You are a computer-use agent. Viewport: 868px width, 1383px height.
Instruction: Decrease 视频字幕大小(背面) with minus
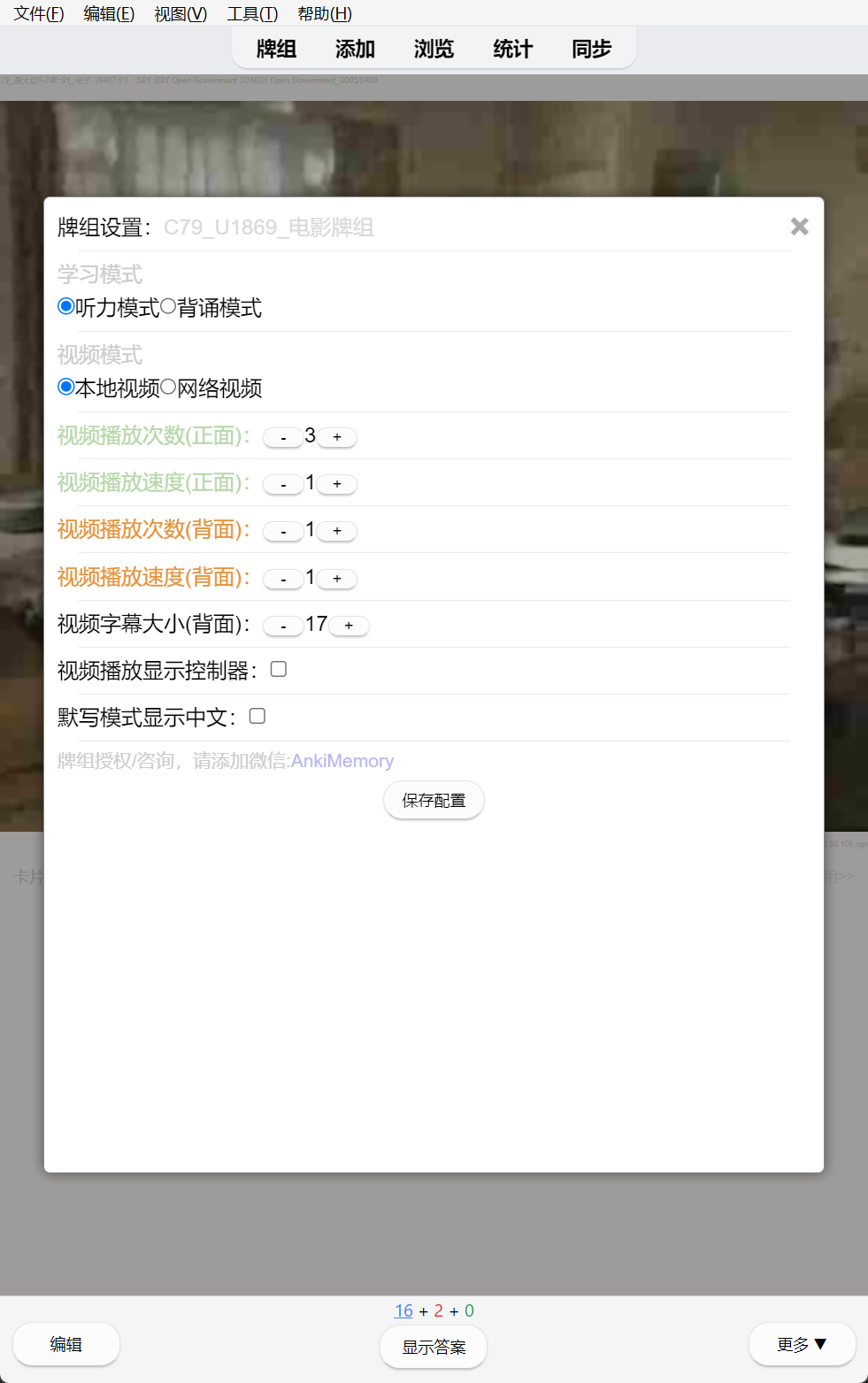click(283, 626)
